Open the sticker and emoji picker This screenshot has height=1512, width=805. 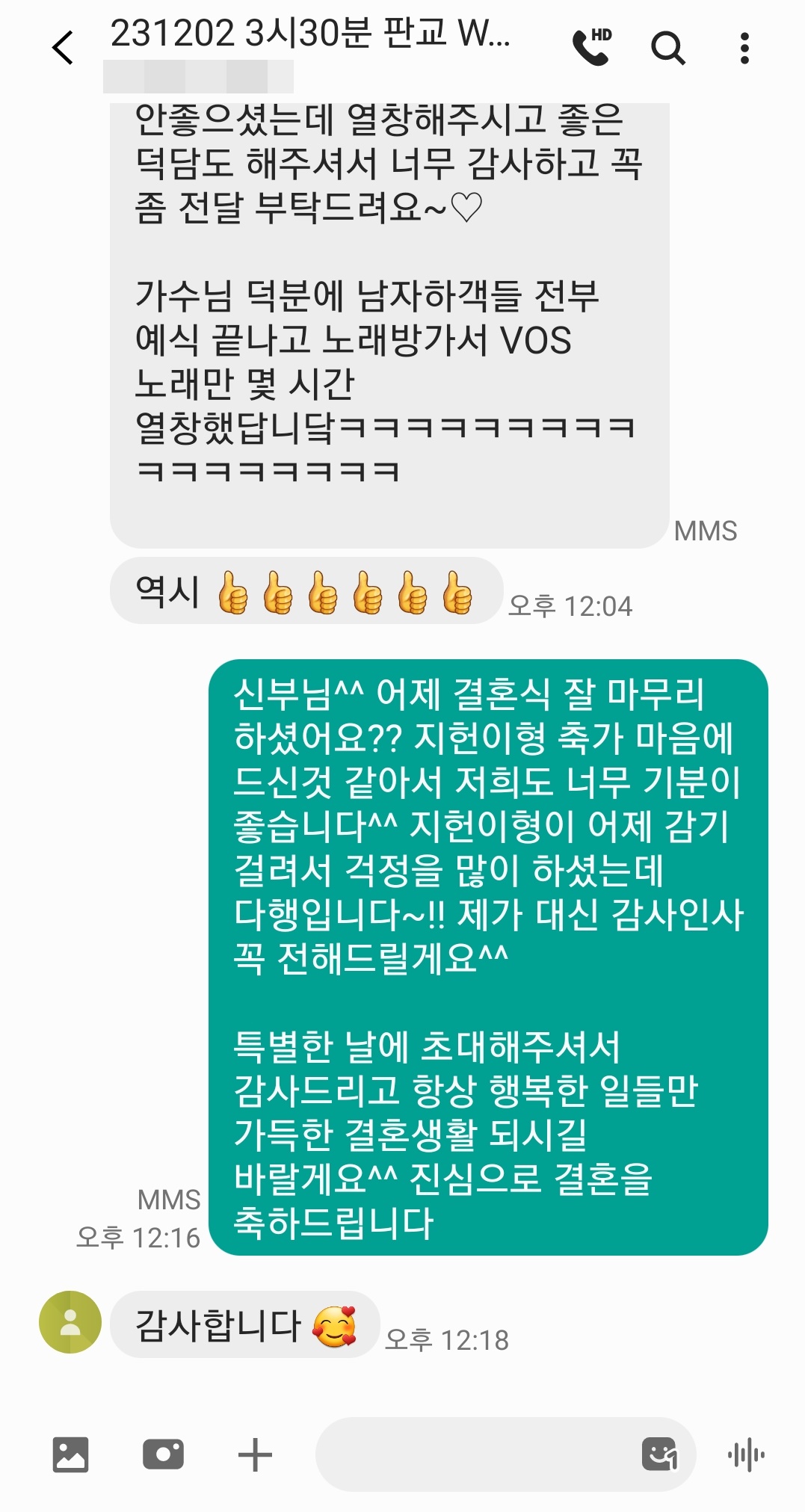(660, 1454)
